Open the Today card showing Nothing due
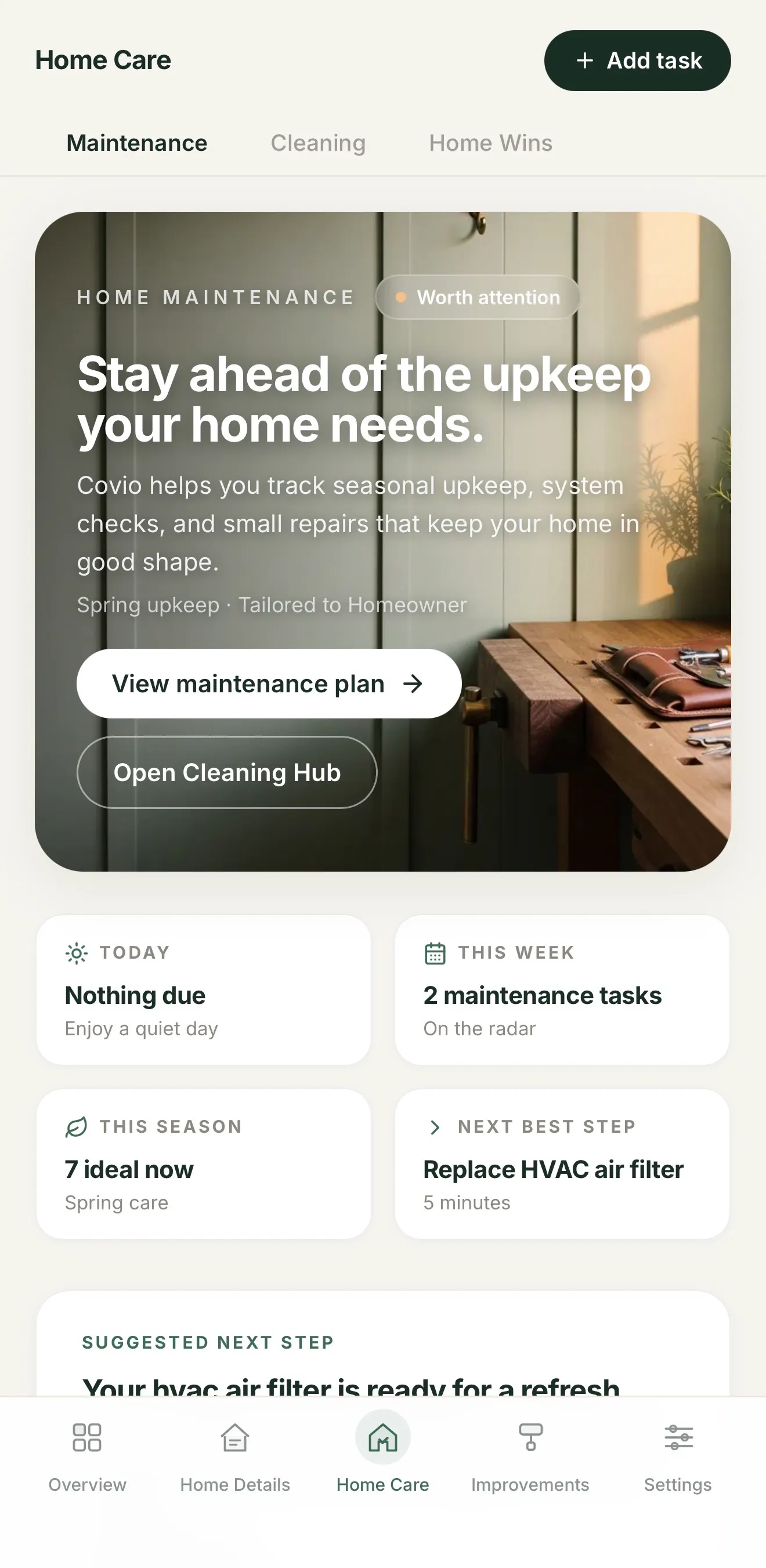 click(x=203, y=990)
